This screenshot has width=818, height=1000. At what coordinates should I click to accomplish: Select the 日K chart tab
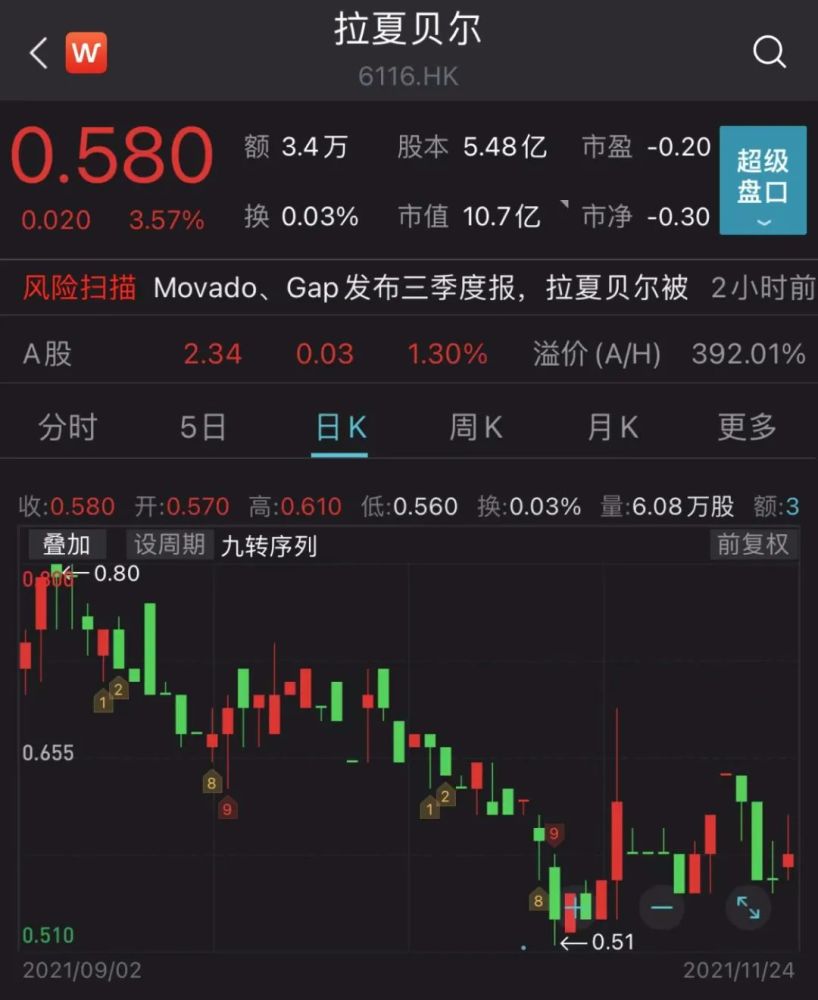click(340, 428)
